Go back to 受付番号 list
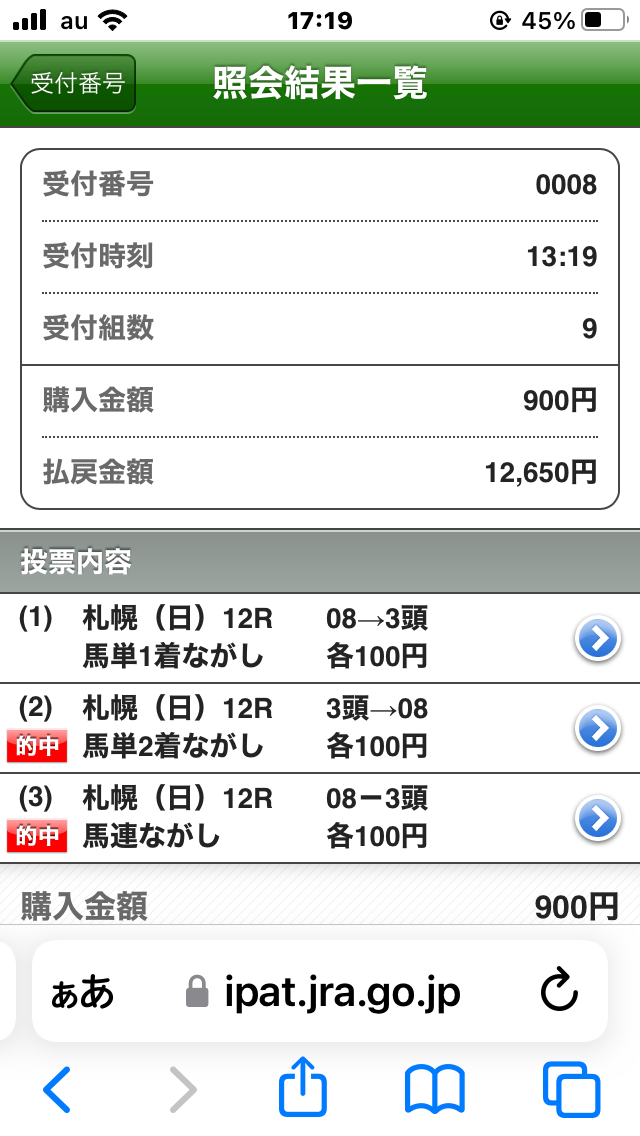This screenshot has width=640, height=1136. (74, 84)
